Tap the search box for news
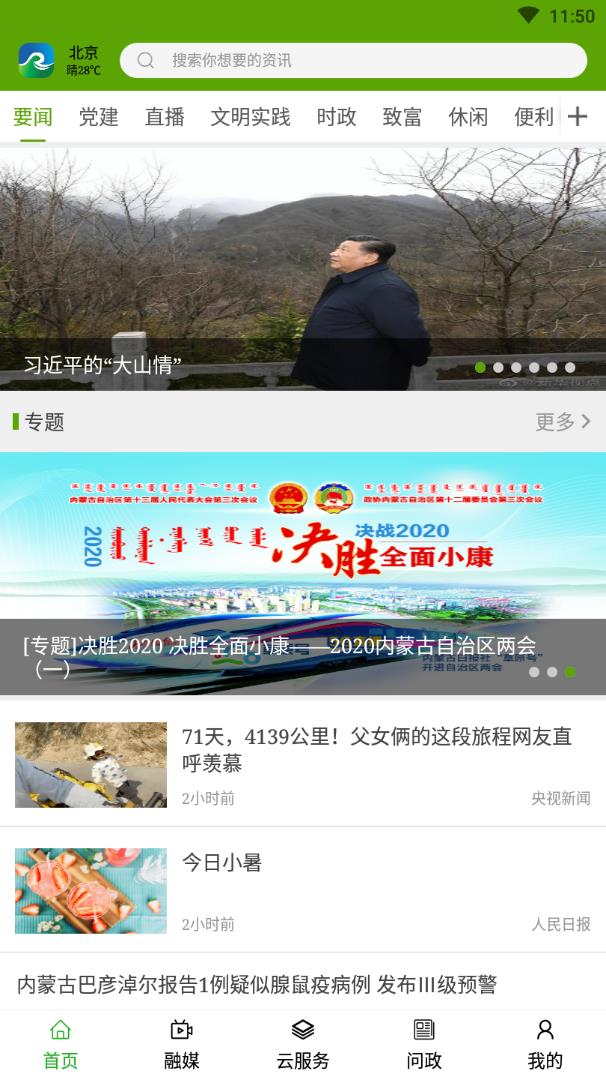This screenshot has height=1080, width=606. click(x=352, y=60)
